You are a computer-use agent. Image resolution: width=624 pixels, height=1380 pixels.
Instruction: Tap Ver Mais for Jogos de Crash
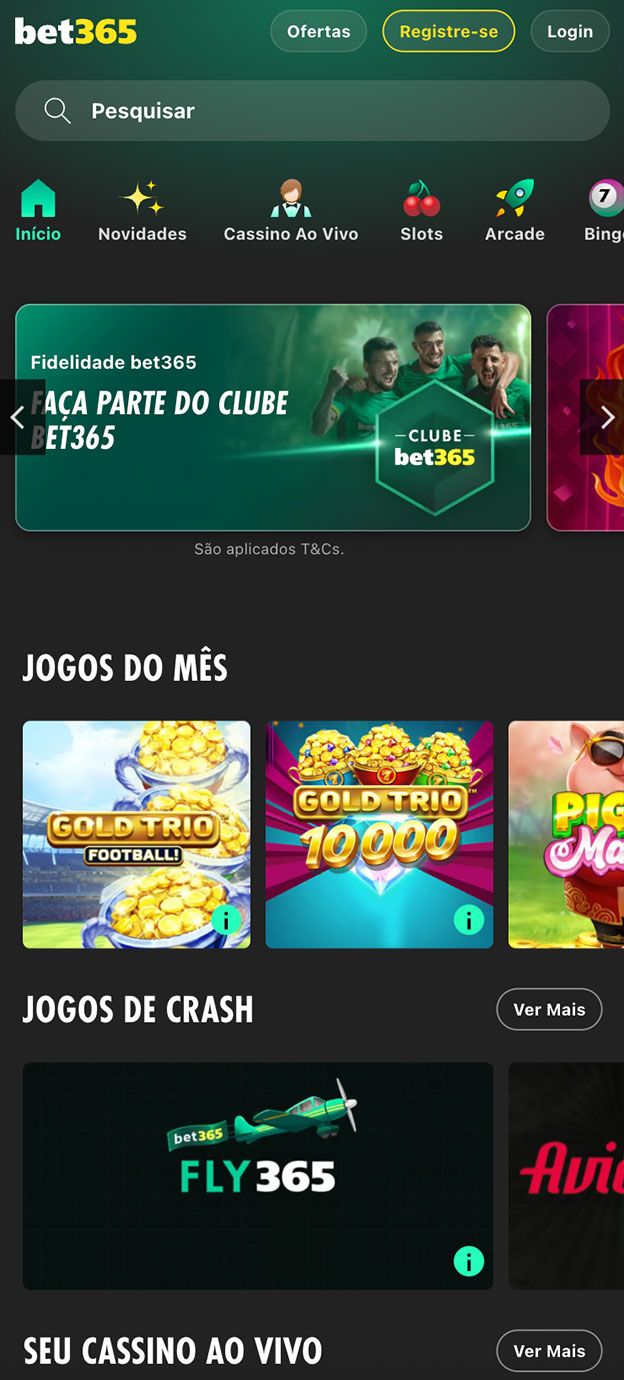coord(549,1010)
